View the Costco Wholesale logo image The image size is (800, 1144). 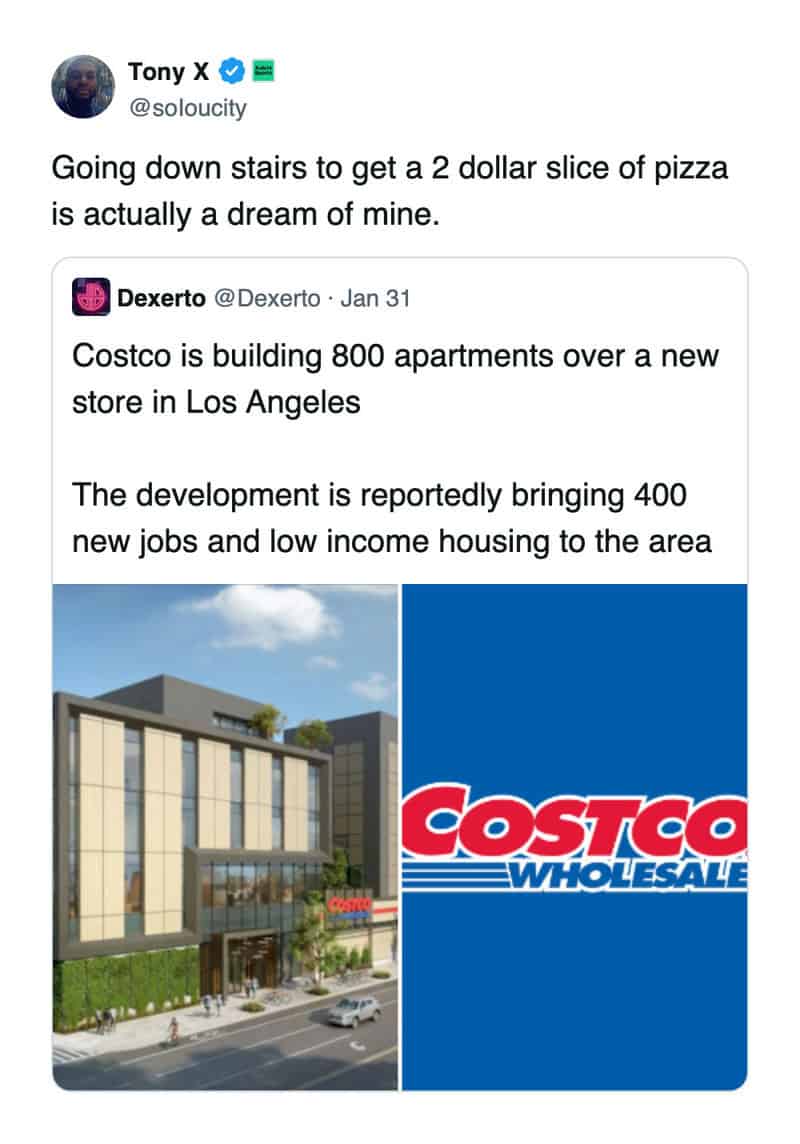(x=574, y=836)
